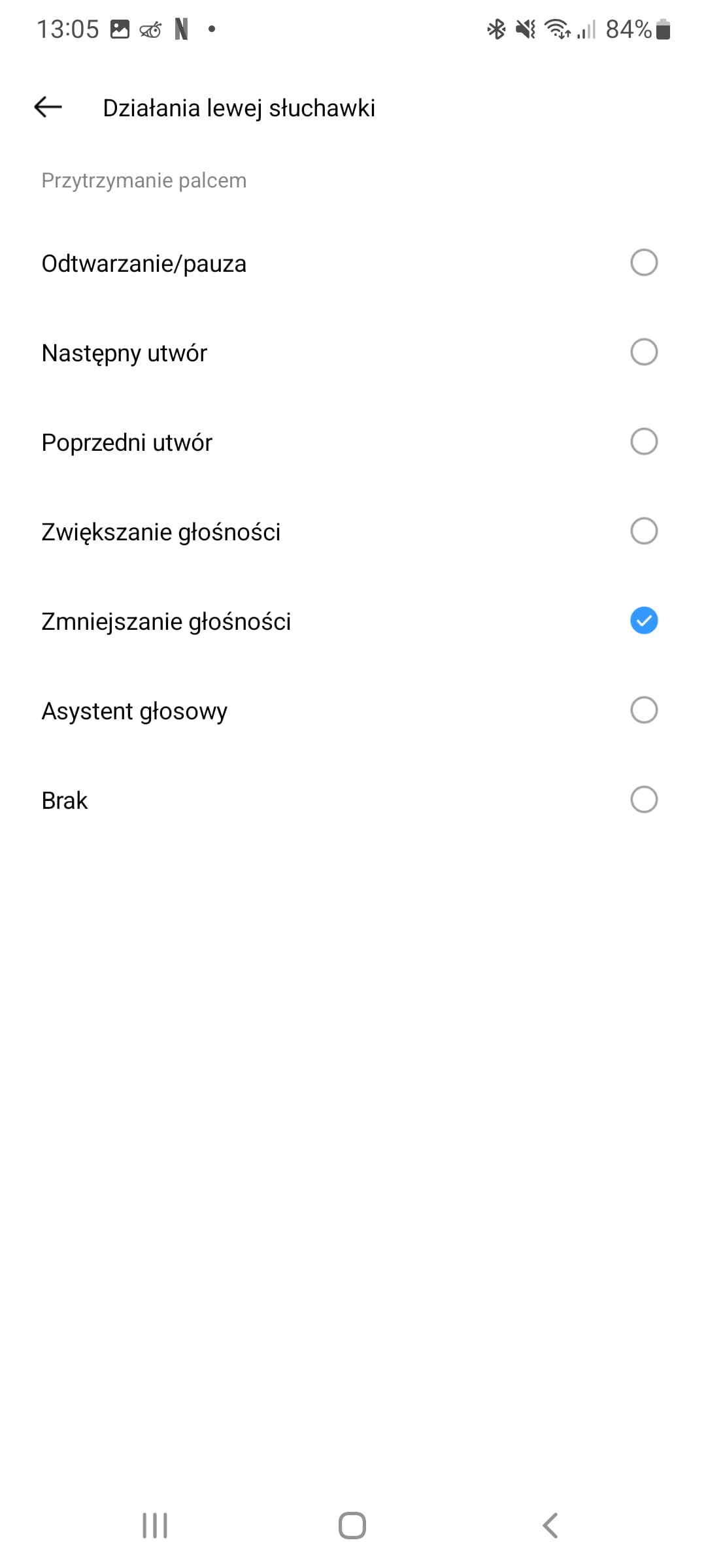Screen dimensions: 706x1568
Task: Pick Zwiększanie głośności option
Action: pyautogui.click(x=353, y=532)
